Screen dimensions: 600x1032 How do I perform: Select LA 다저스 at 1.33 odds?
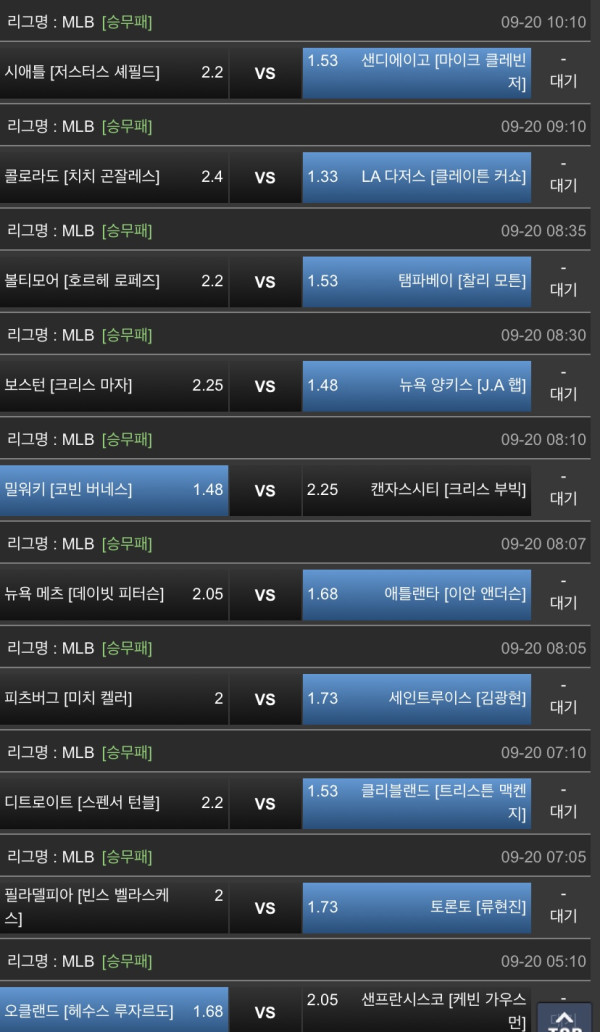point(416,177)
